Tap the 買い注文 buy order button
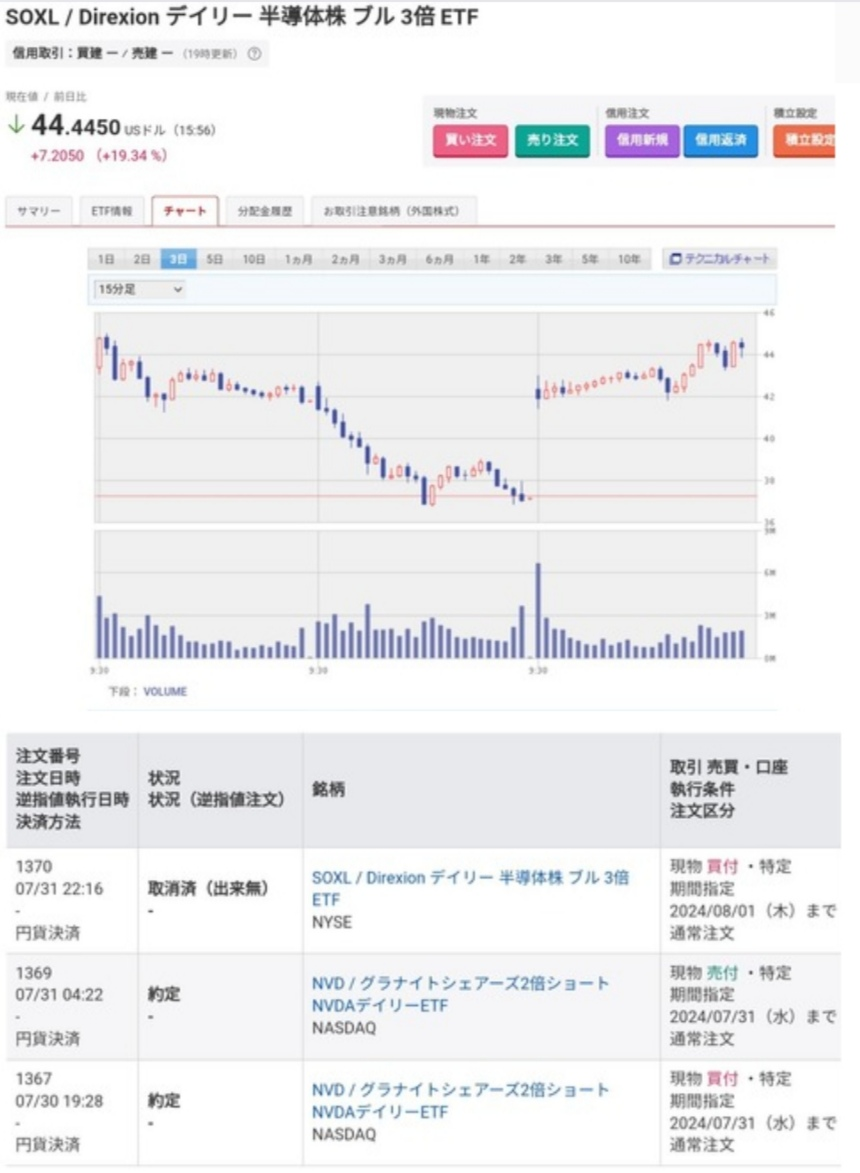Image resolution: width=860 pixels, height=1173 pixels. click(471, 140)
